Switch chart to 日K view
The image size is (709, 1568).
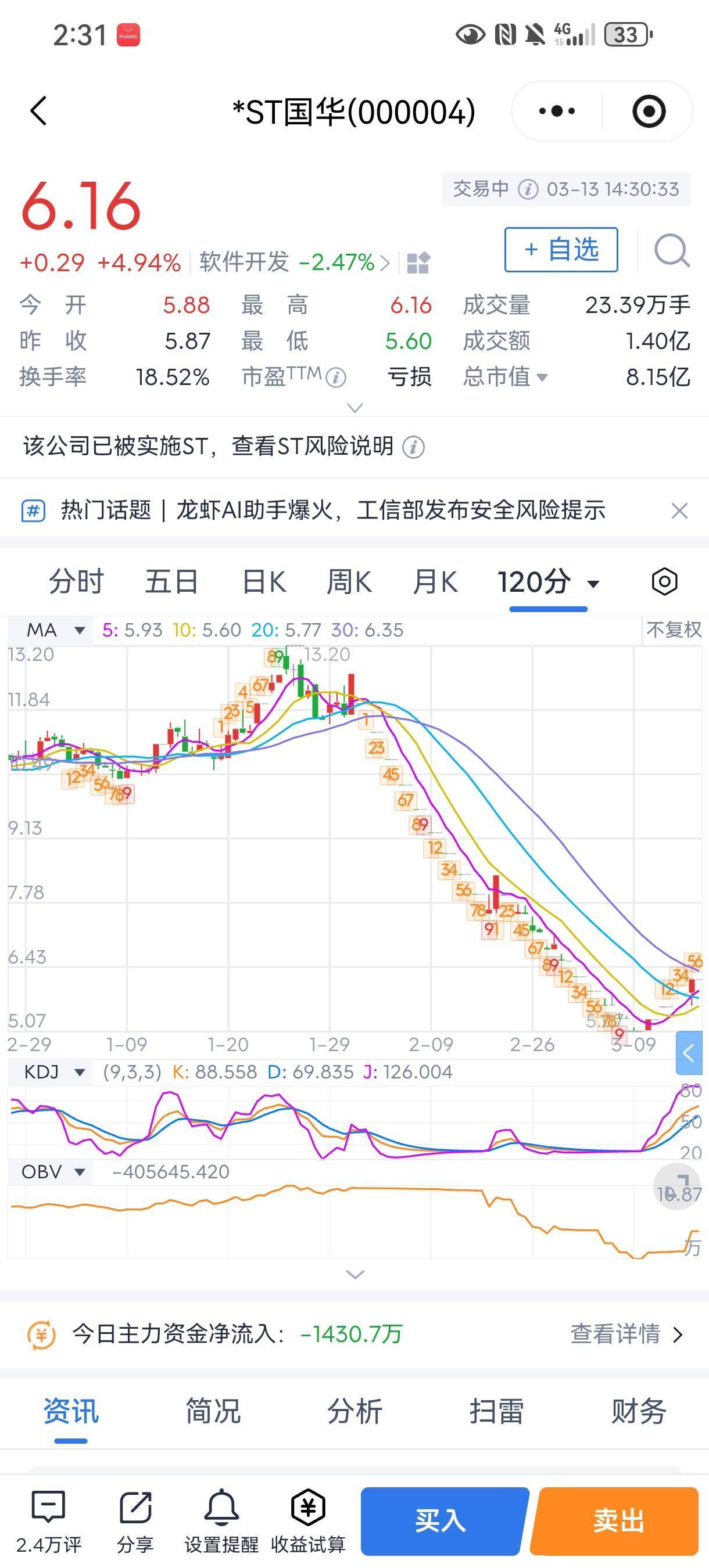[264, 581]
